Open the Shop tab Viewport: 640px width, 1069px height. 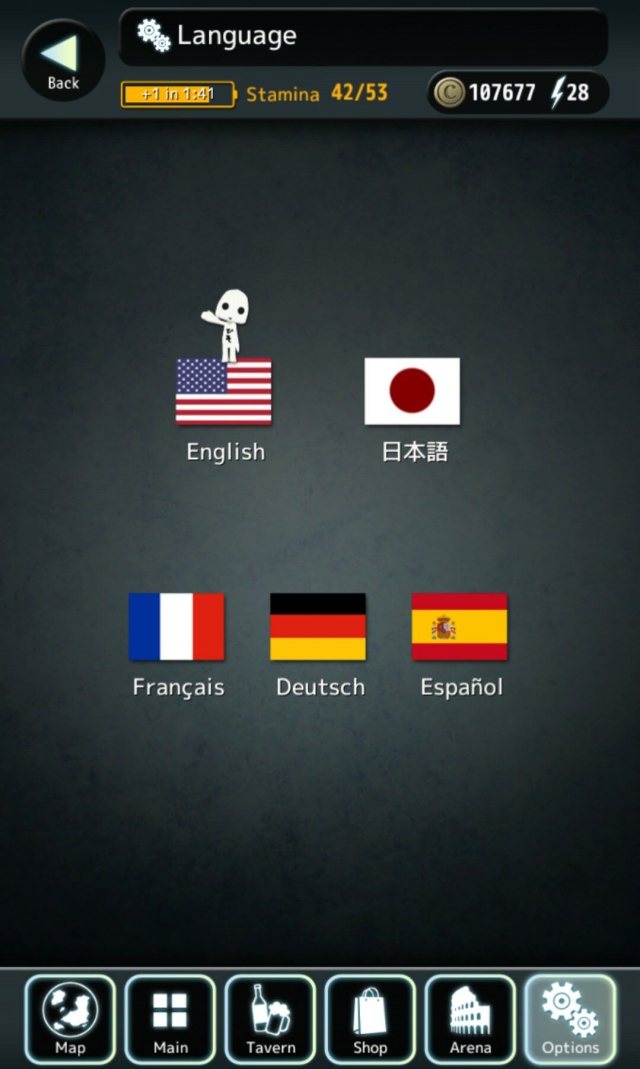click(370, 1018)
